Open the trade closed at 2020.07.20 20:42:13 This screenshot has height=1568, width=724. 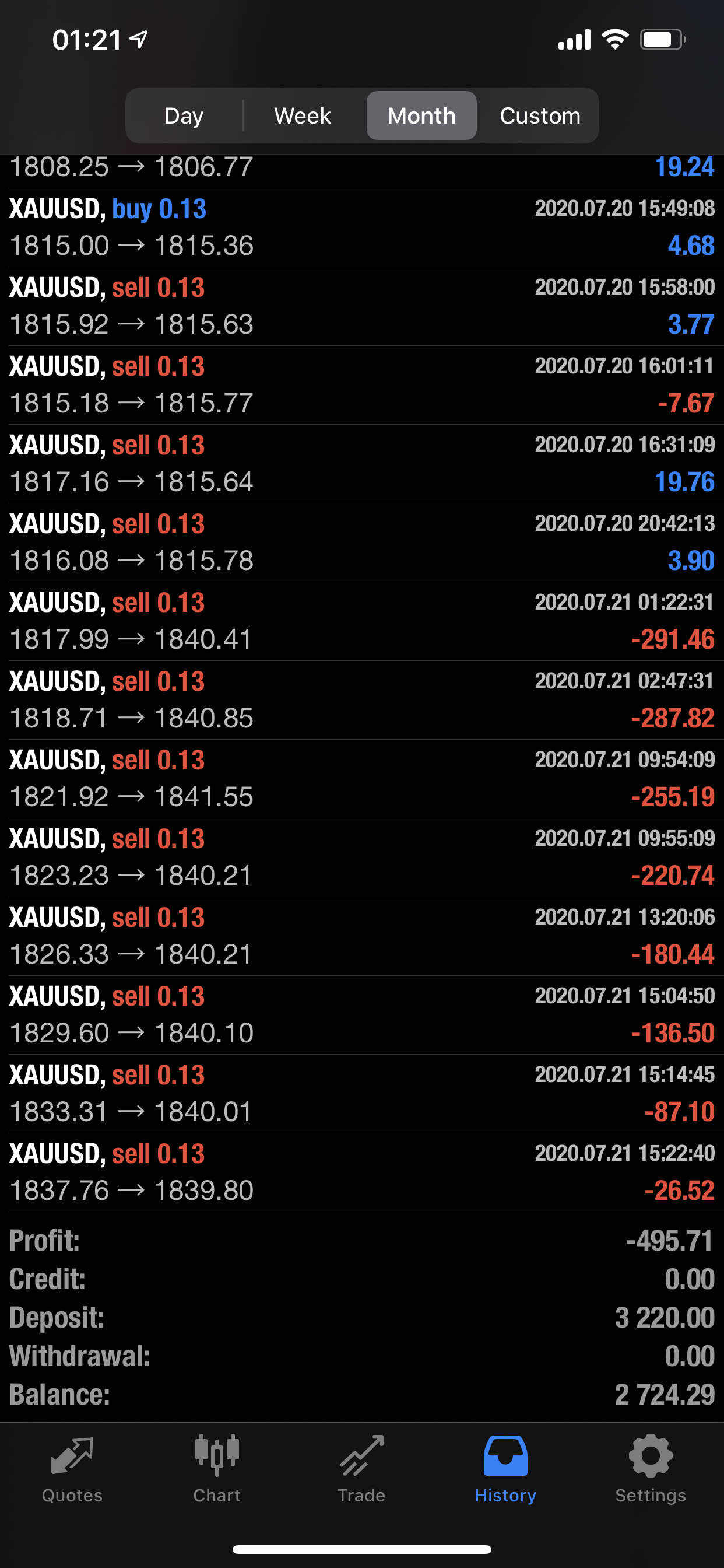click(362, 542)
